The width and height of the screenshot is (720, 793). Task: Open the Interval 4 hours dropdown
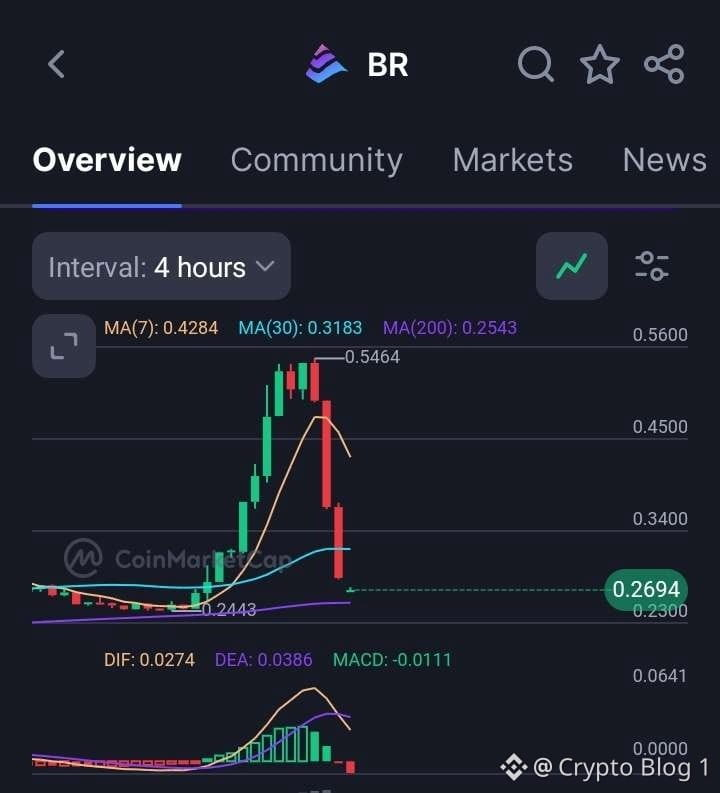(x=161, y=267)
